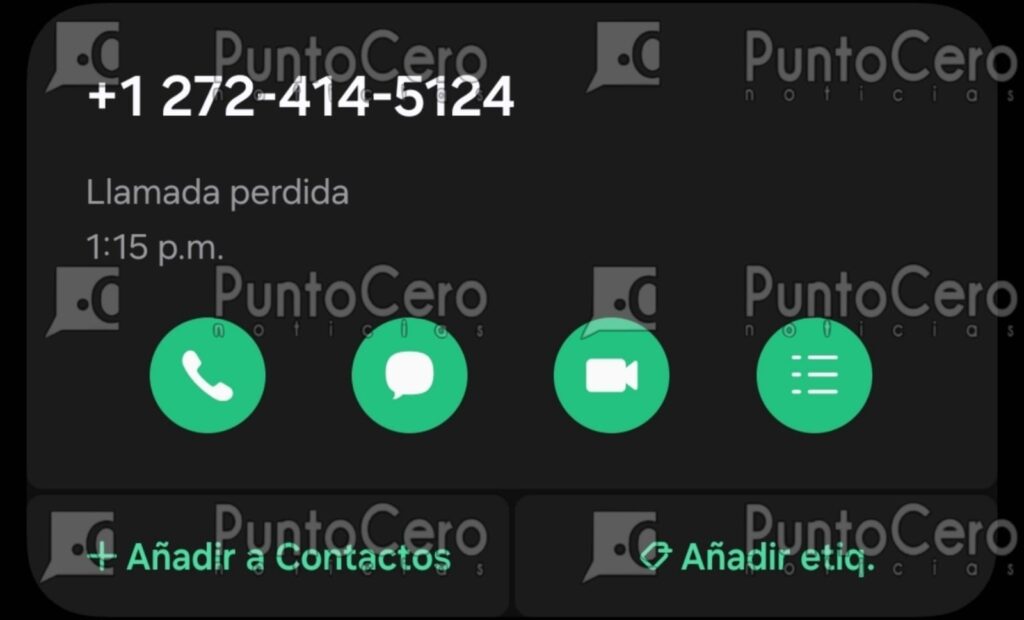Screen dimensions: 1024x620
Task: Send a message to this number
Action: 409,376
